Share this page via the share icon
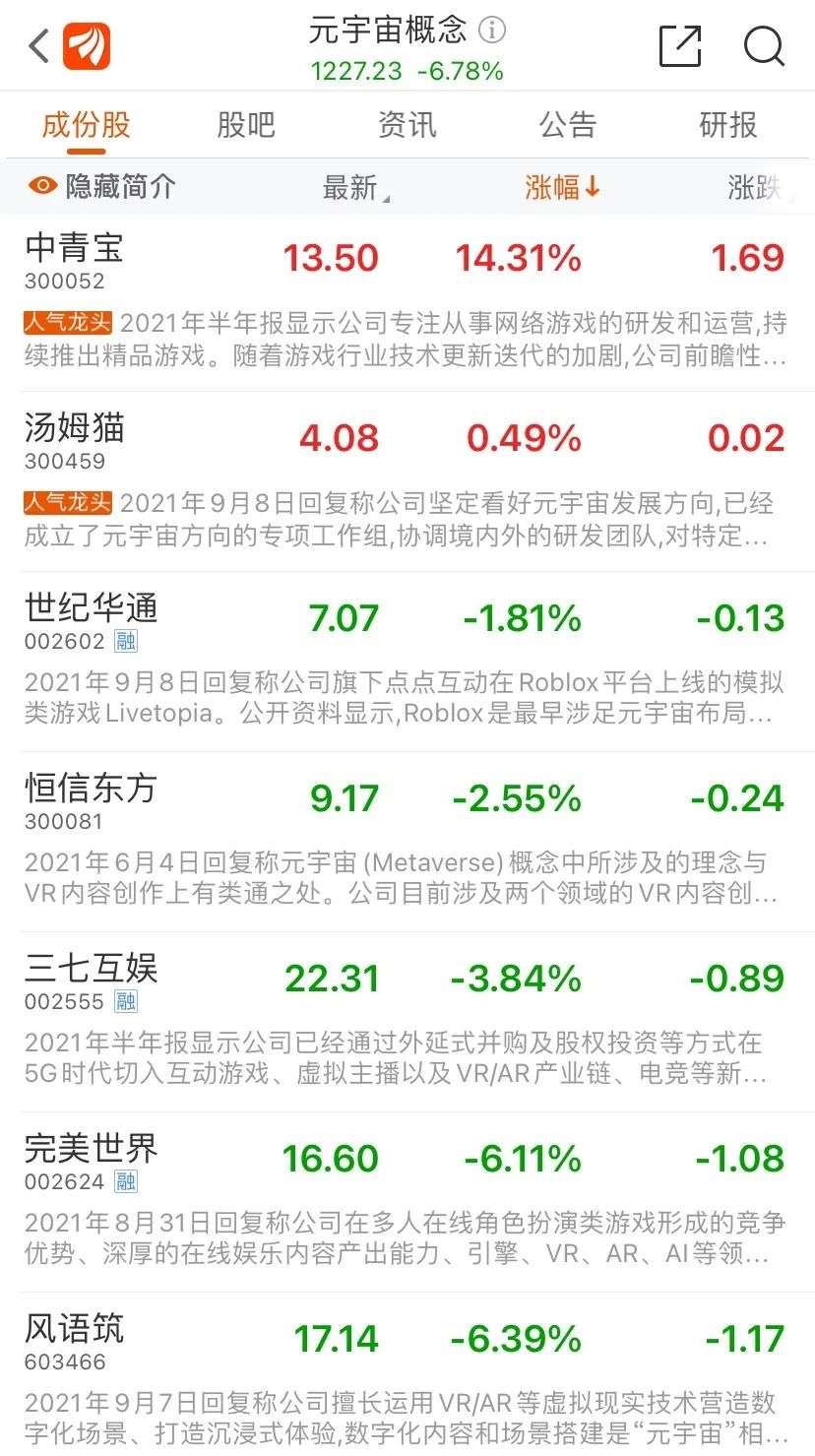This screenshot has height=1456, width=815. [679, 45]
